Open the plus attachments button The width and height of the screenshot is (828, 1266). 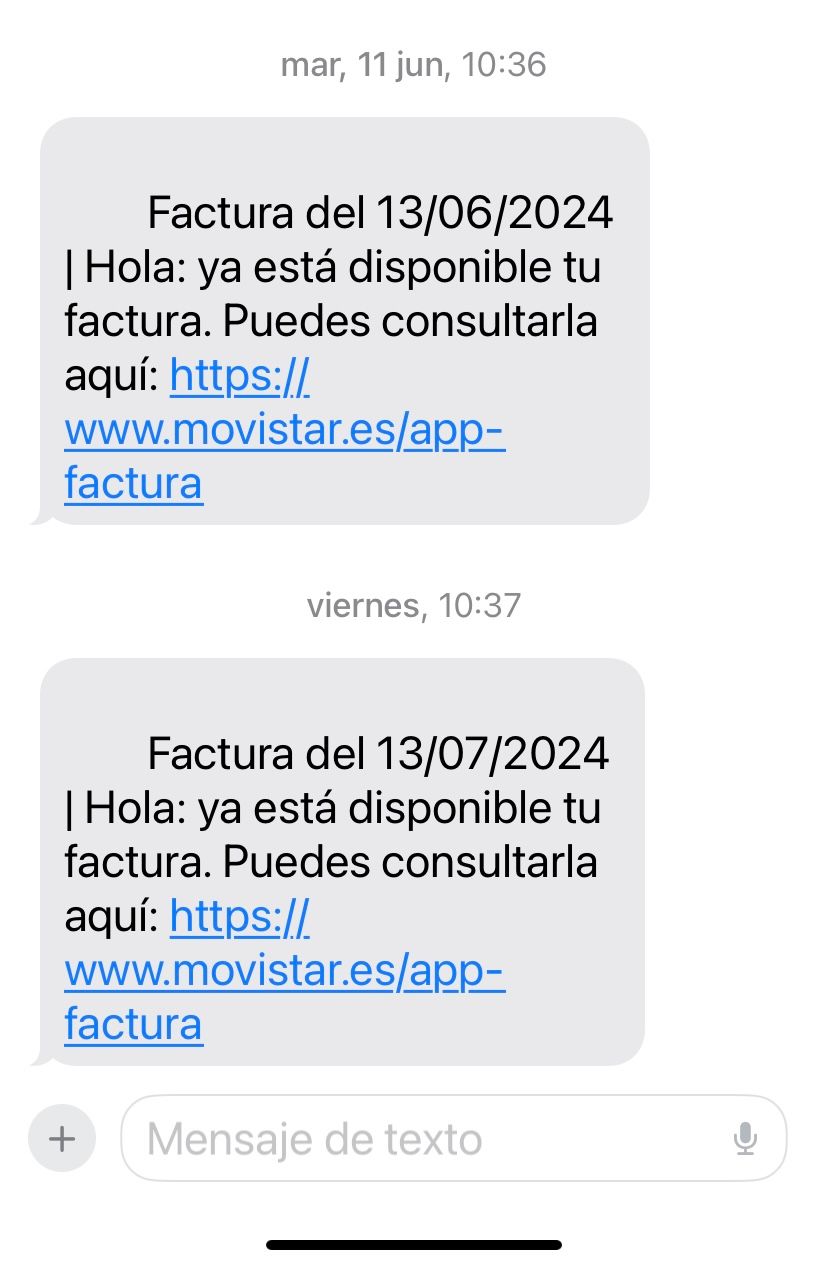(x=62, y=1138)
